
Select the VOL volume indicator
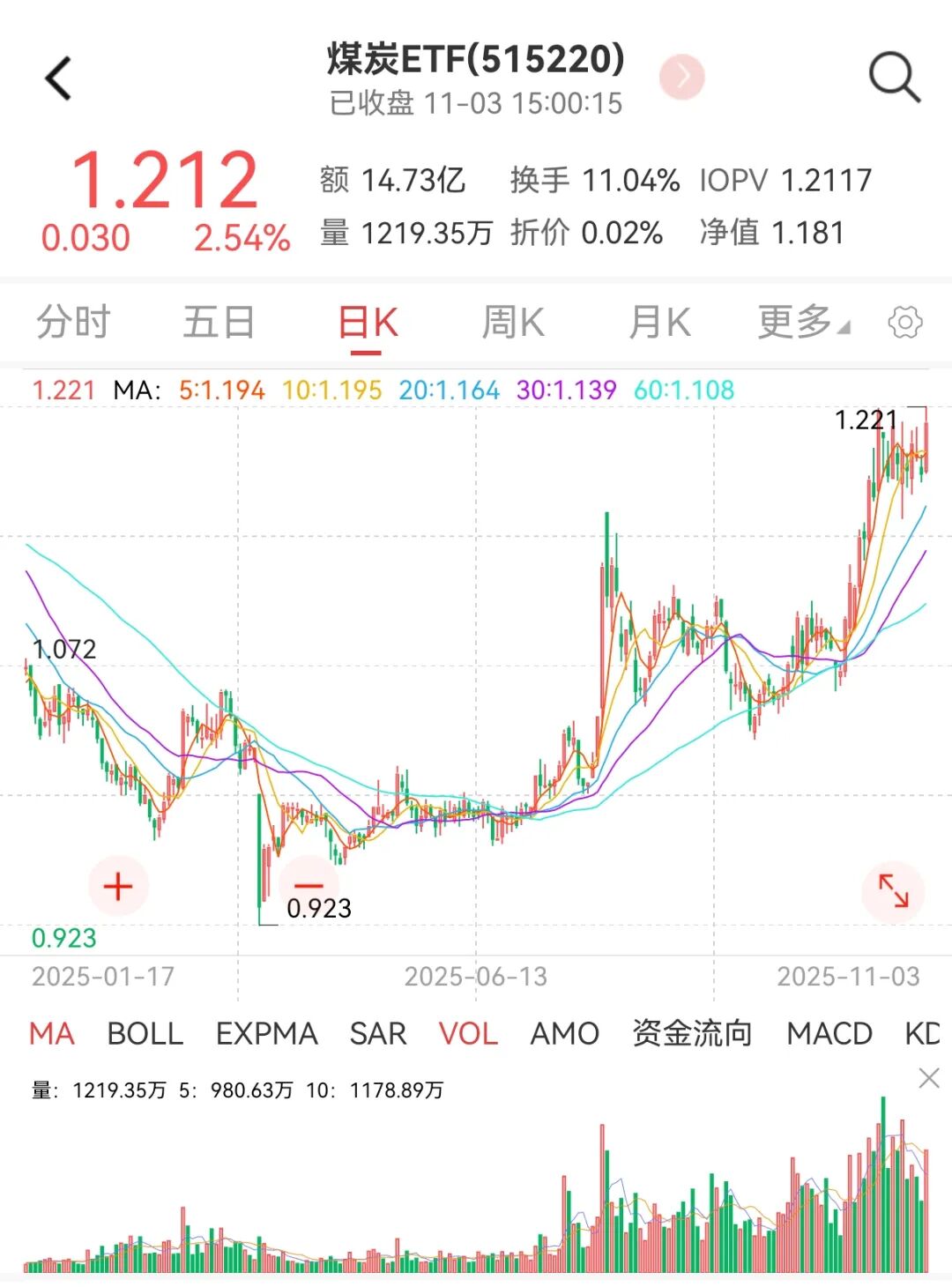coord(470,1033)
